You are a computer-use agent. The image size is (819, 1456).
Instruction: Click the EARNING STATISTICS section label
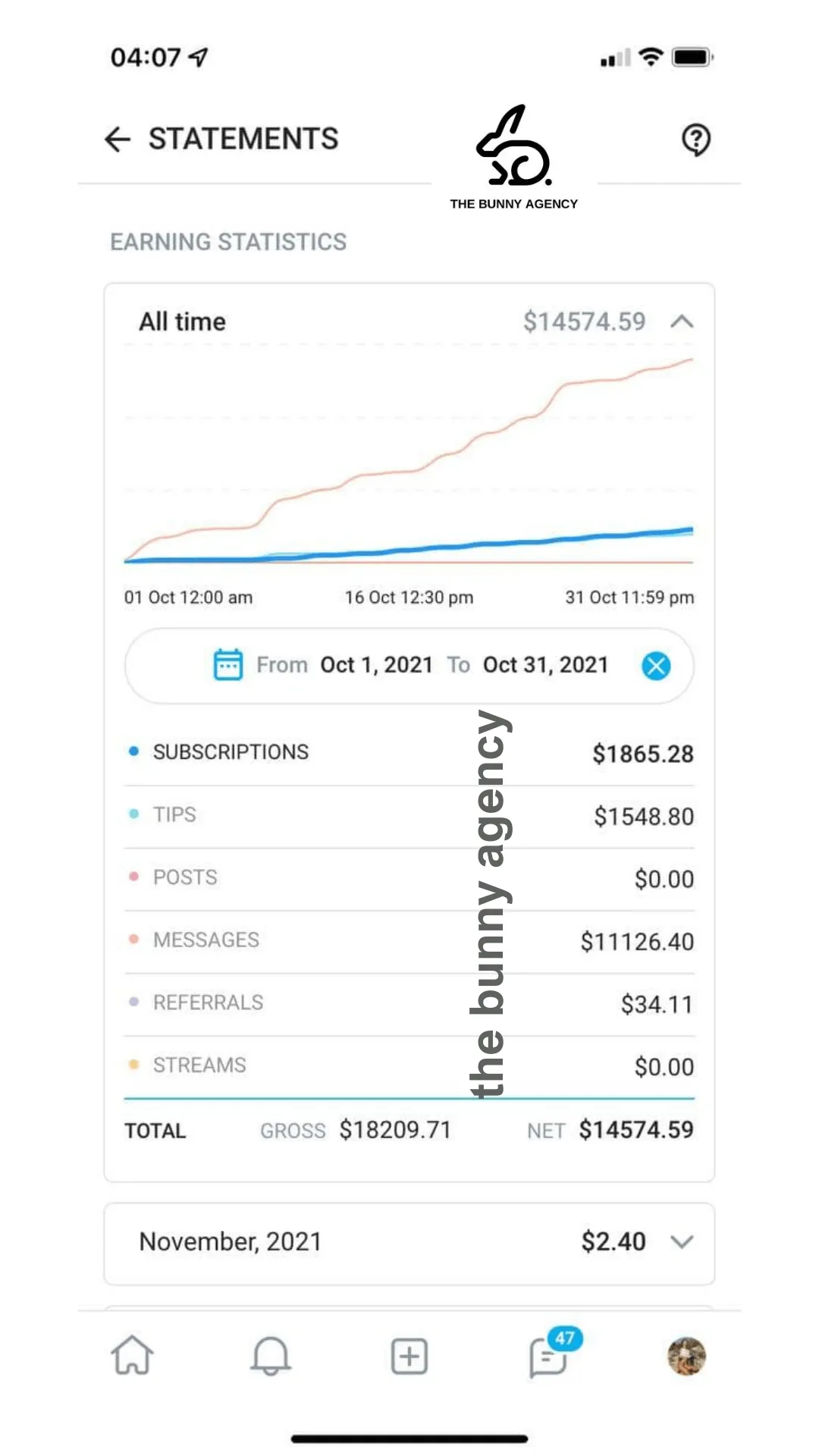(x=228, y=242)
